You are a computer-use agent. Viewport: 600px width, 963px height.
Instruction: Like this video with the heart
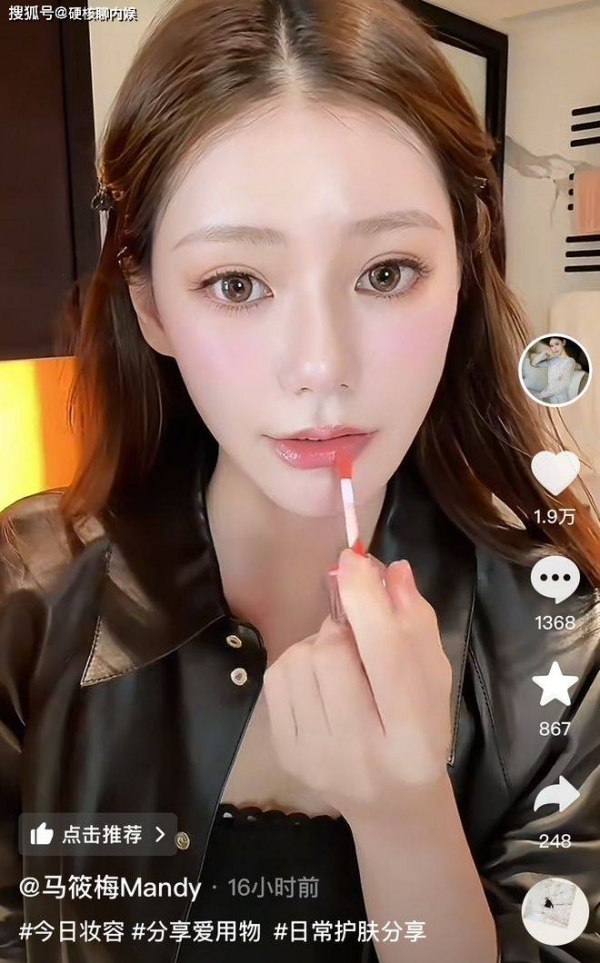tap(555, 473)
